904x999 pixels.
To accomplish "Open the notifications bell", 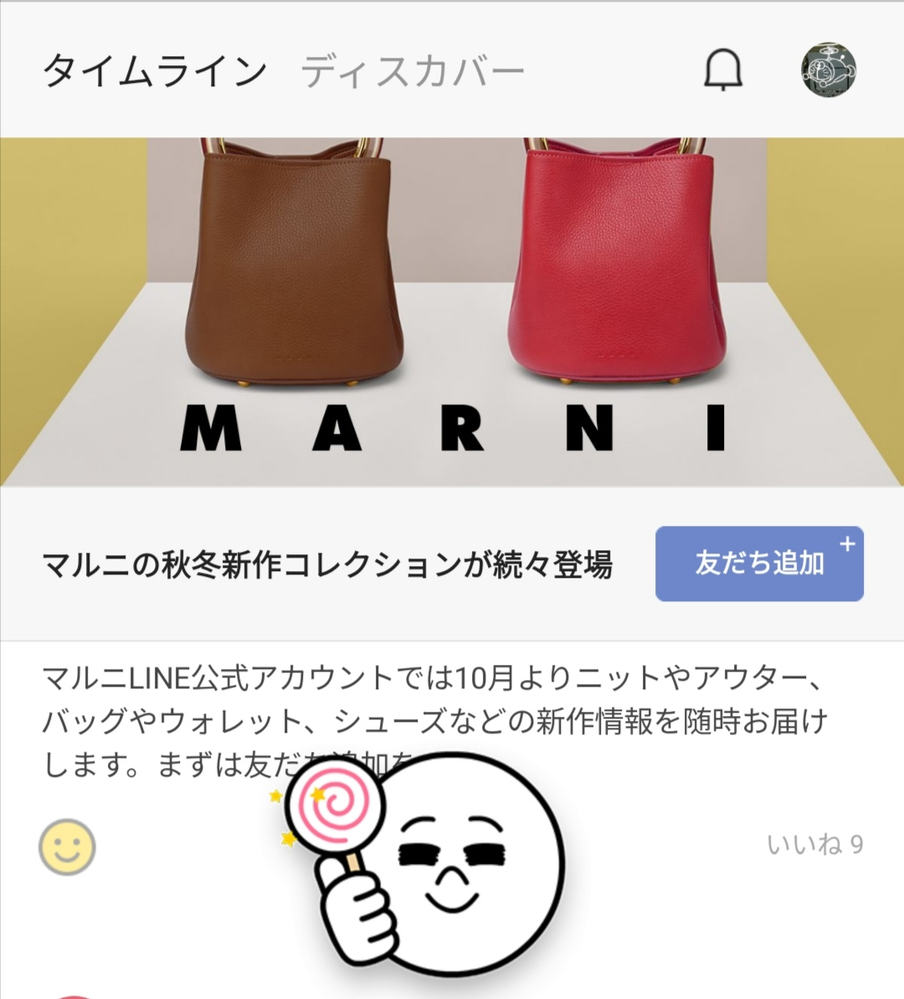I will [x=724, y=70].
